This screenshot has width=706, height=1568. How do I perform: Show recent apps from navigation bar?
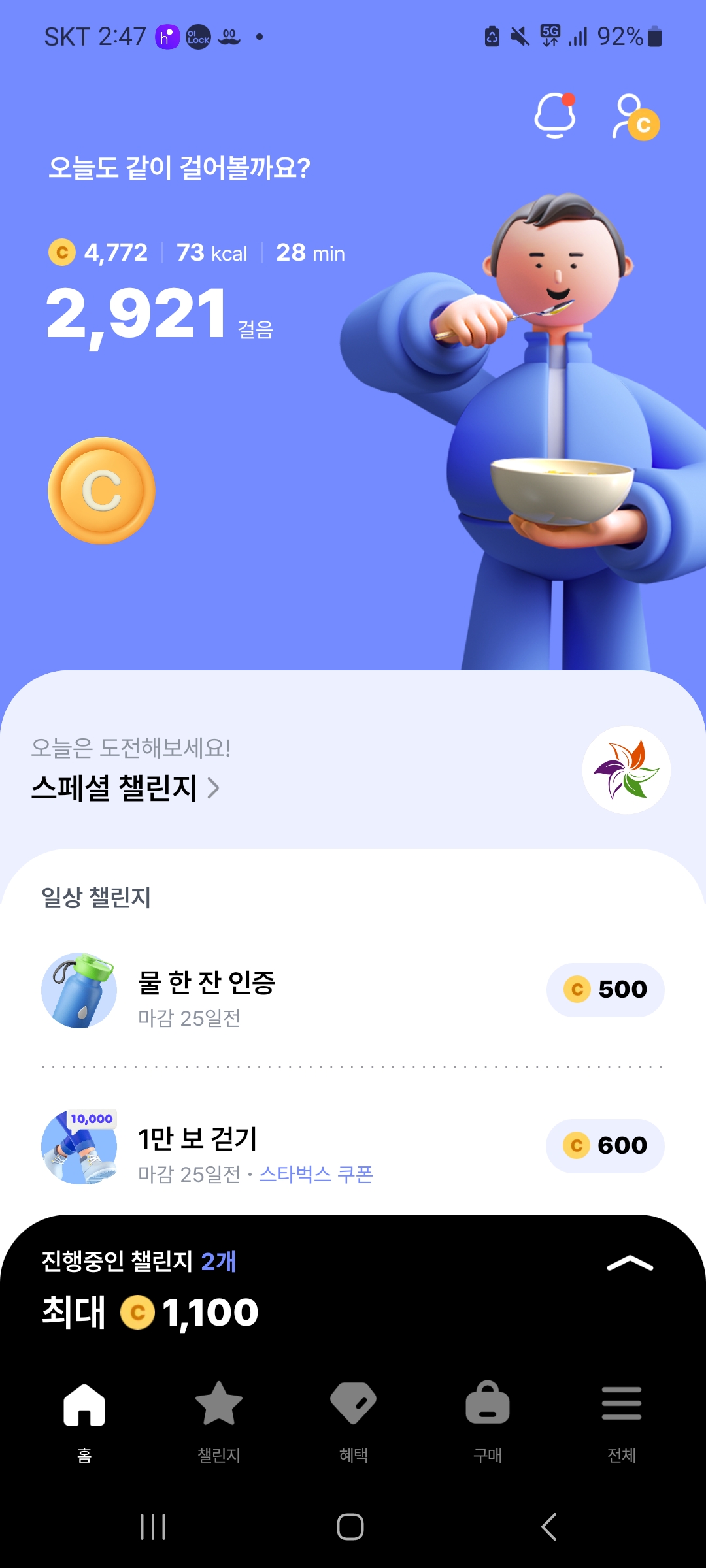[153, 1527]
